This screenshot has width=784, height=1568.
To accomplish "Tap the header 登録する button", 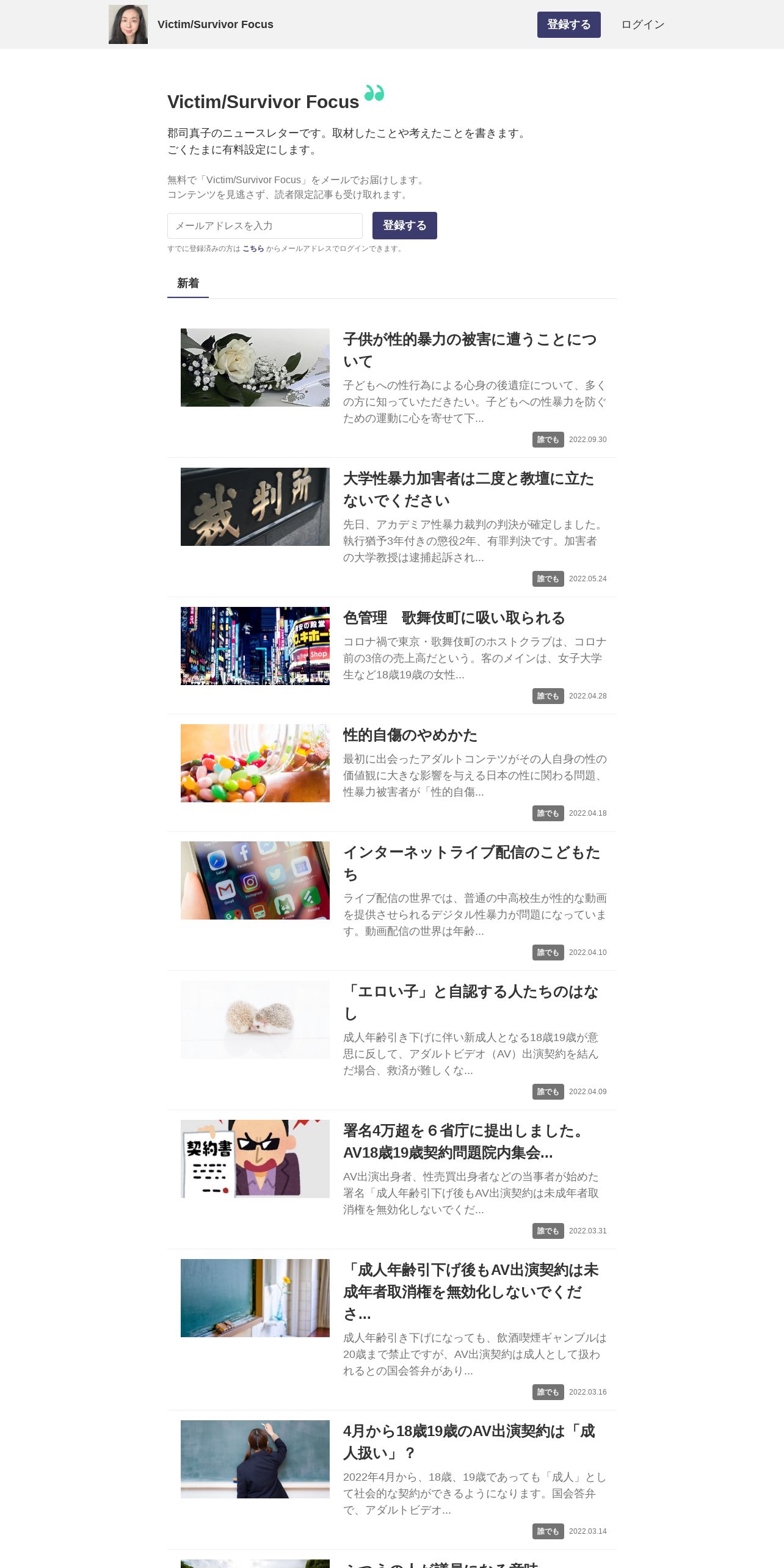I will click(x=568, y=24).
